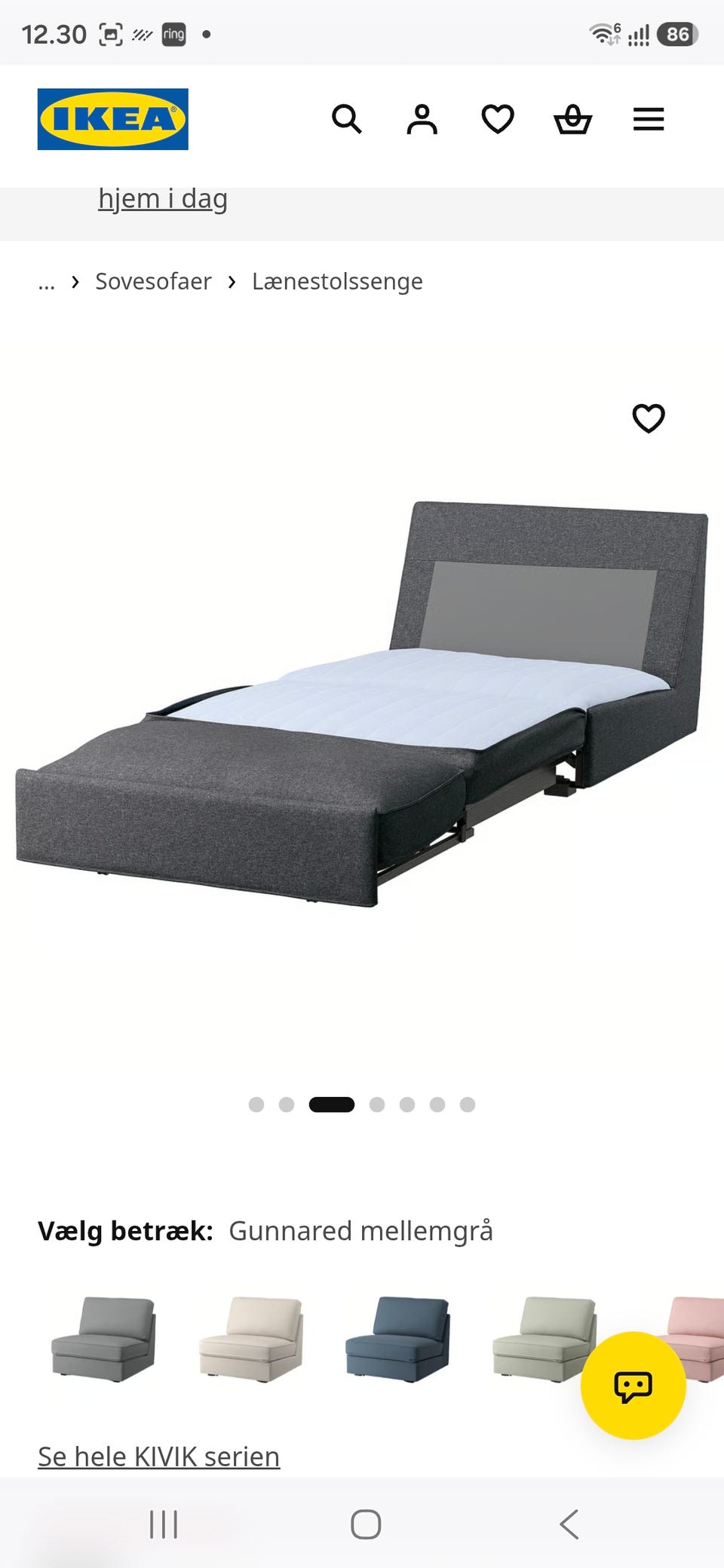Viewport: 724px width, 1568px height.
Task: Open the shopping basket
Action: [x=573, y=119]
